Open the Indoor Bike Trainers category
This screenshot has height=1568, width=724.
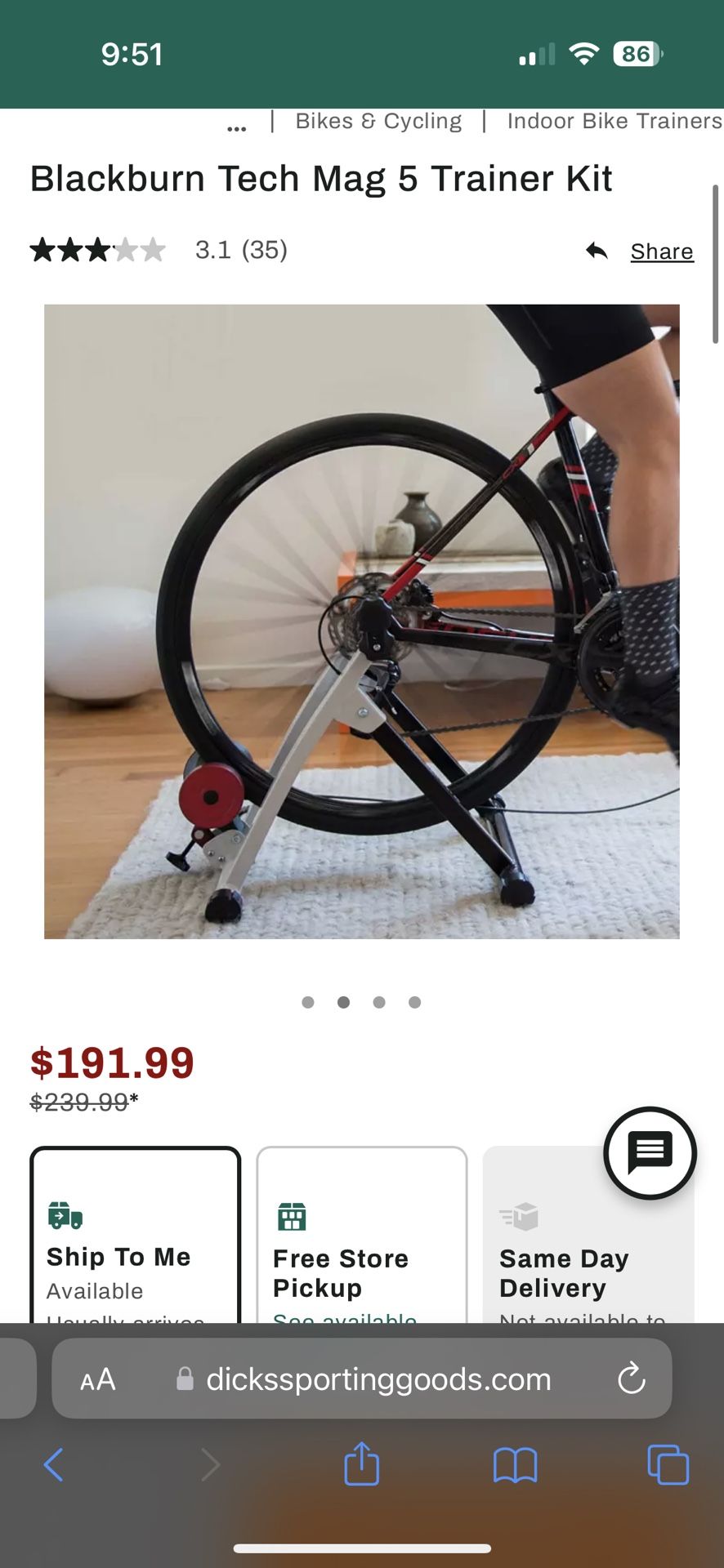614,121
